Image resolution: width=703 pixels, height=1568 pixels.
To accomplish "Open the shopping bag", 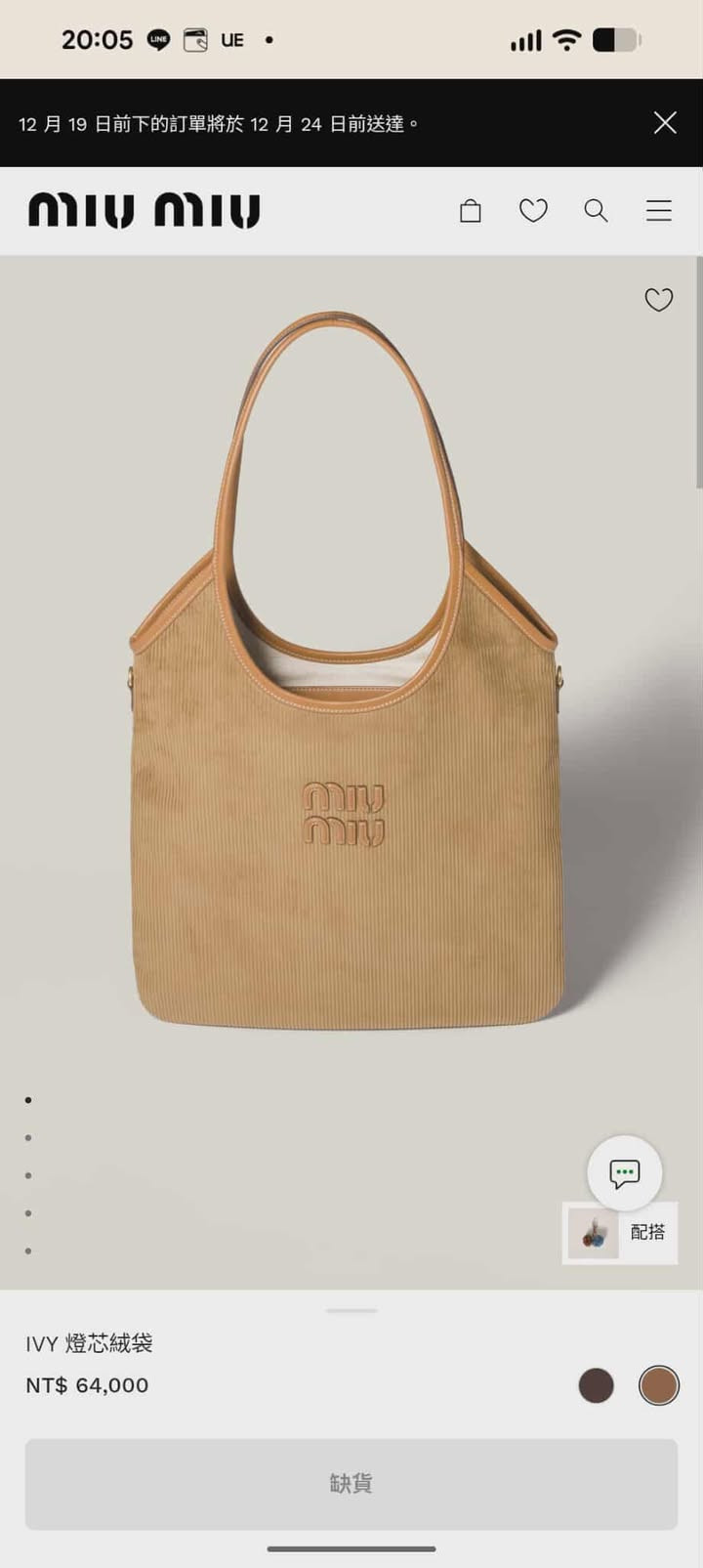I will click(471, 211).
